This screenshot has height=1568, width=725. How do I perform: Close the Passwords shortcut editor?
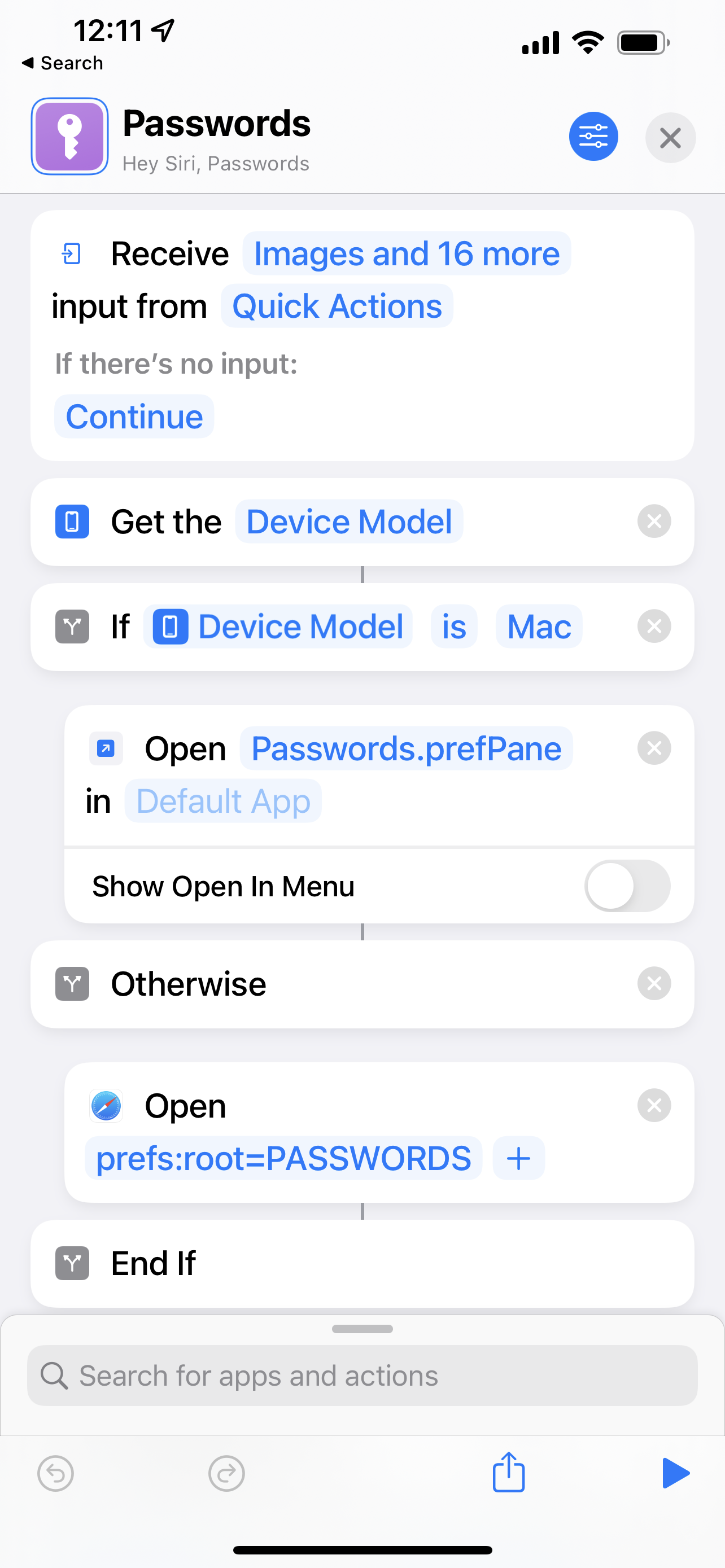tap(670, 138)
